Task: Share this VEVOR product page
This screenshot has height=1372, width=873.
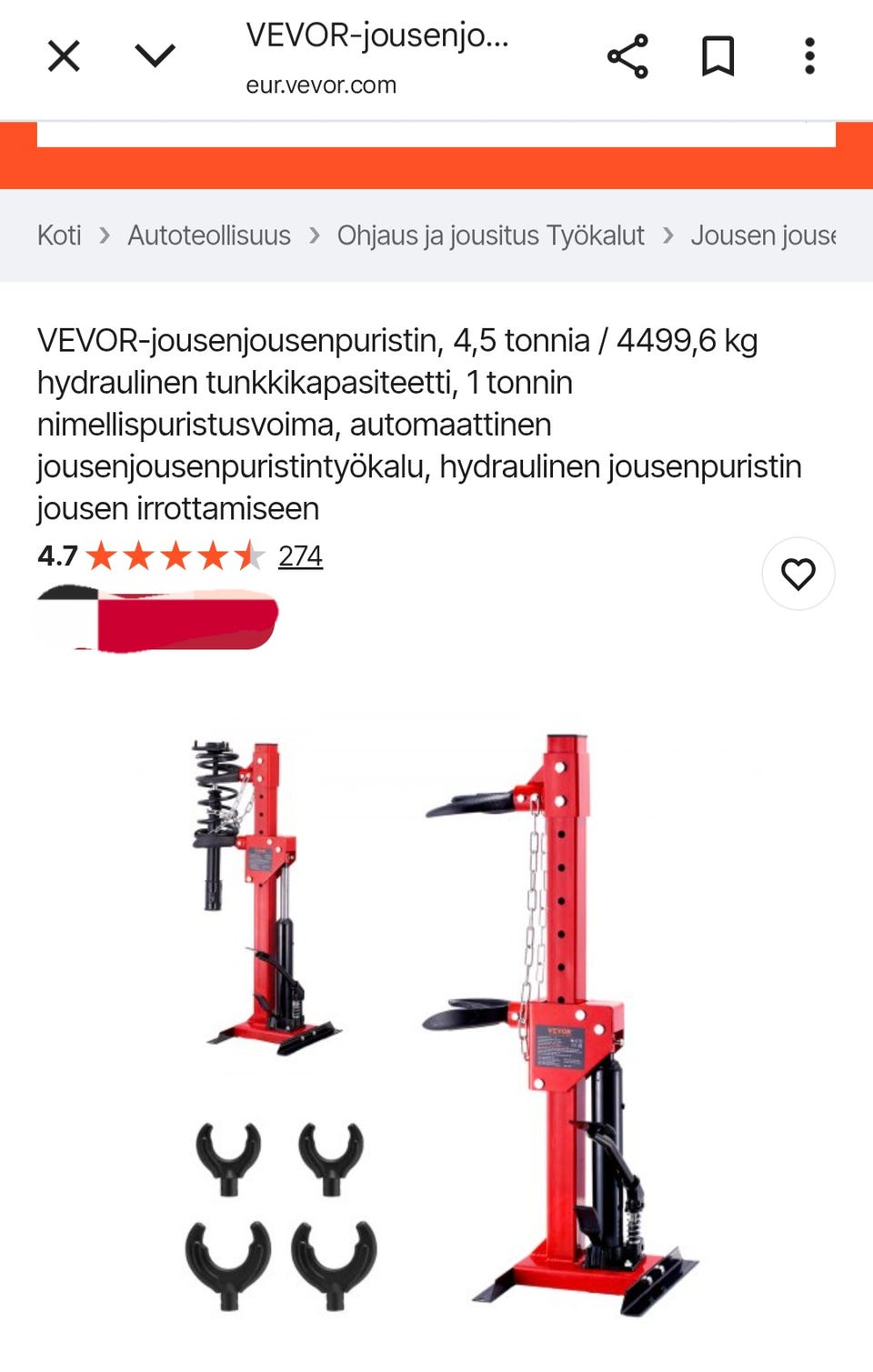Action: coord(627,56)
